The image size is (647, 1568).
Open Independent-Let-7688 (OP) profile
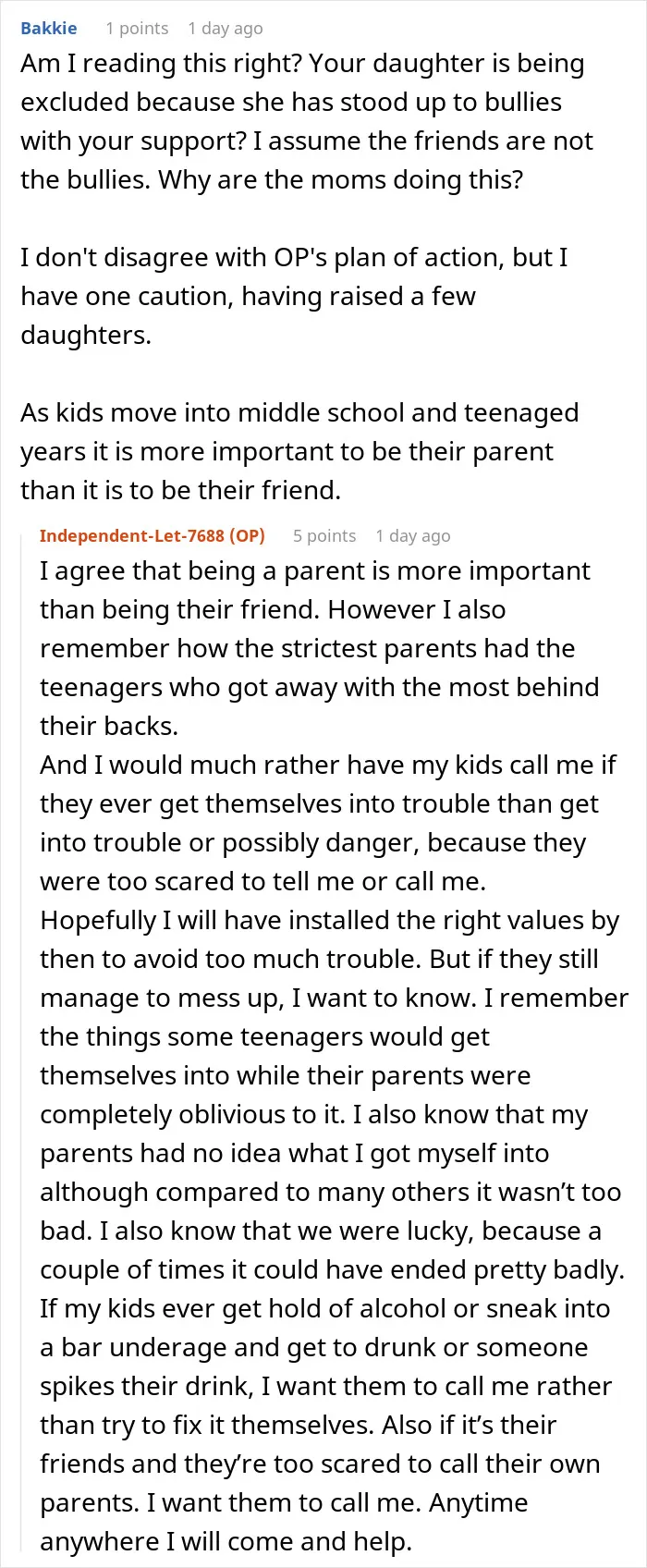pos(153,535)
